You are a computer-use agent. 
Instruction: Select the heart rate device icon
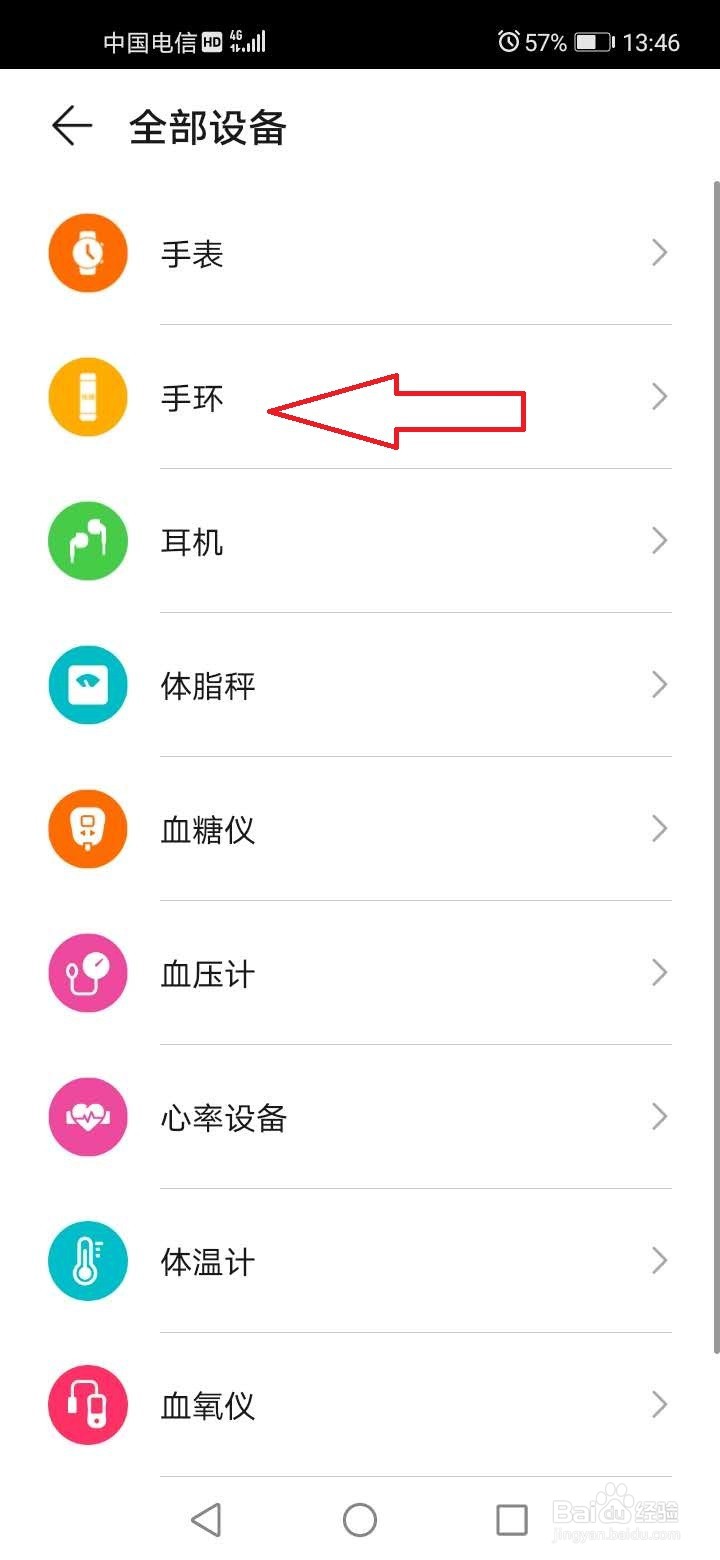pyautogui.click(x=88, y=1117)
